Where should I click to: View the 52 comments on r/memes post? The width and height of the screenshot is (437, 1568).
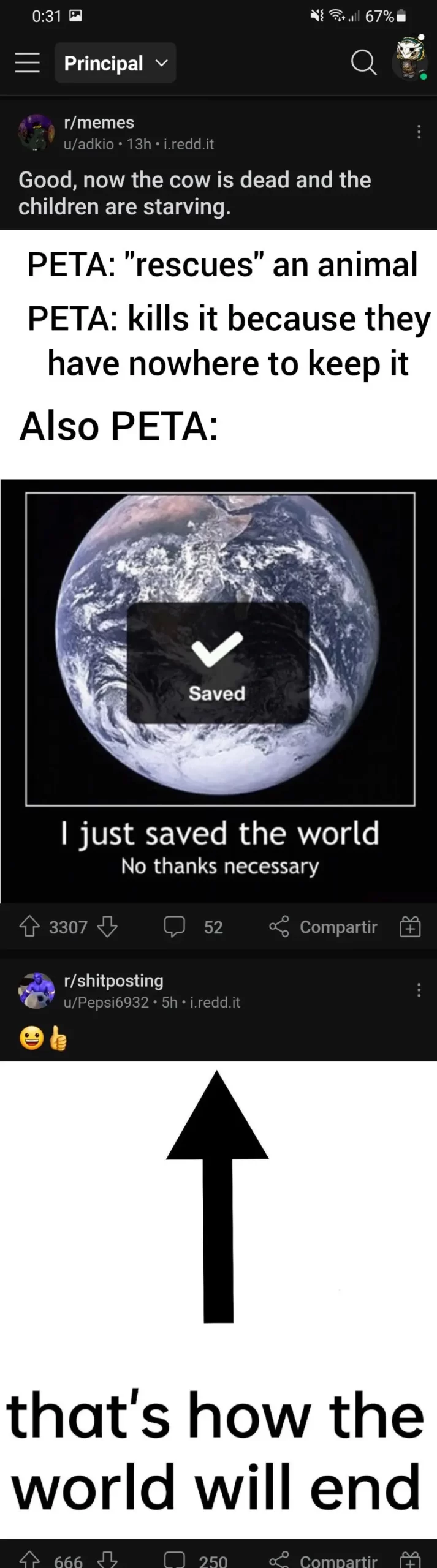tap(193, 927)
